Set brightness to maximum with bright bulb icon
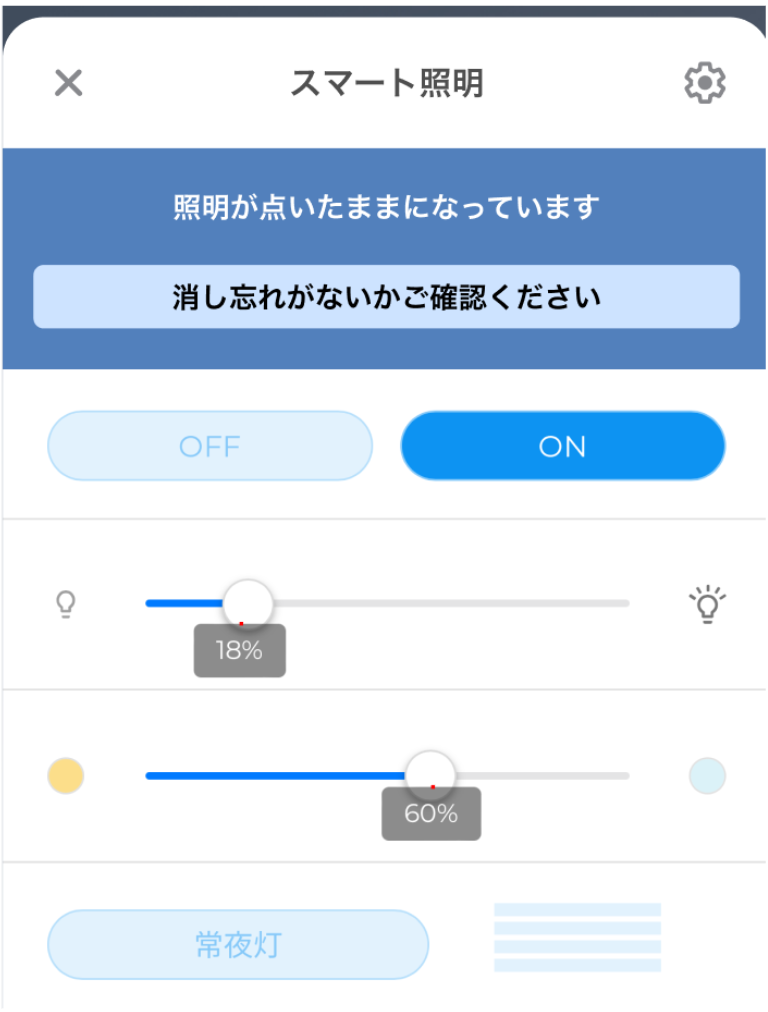The height and width of the screenshot is (1012, 768). 707,604
